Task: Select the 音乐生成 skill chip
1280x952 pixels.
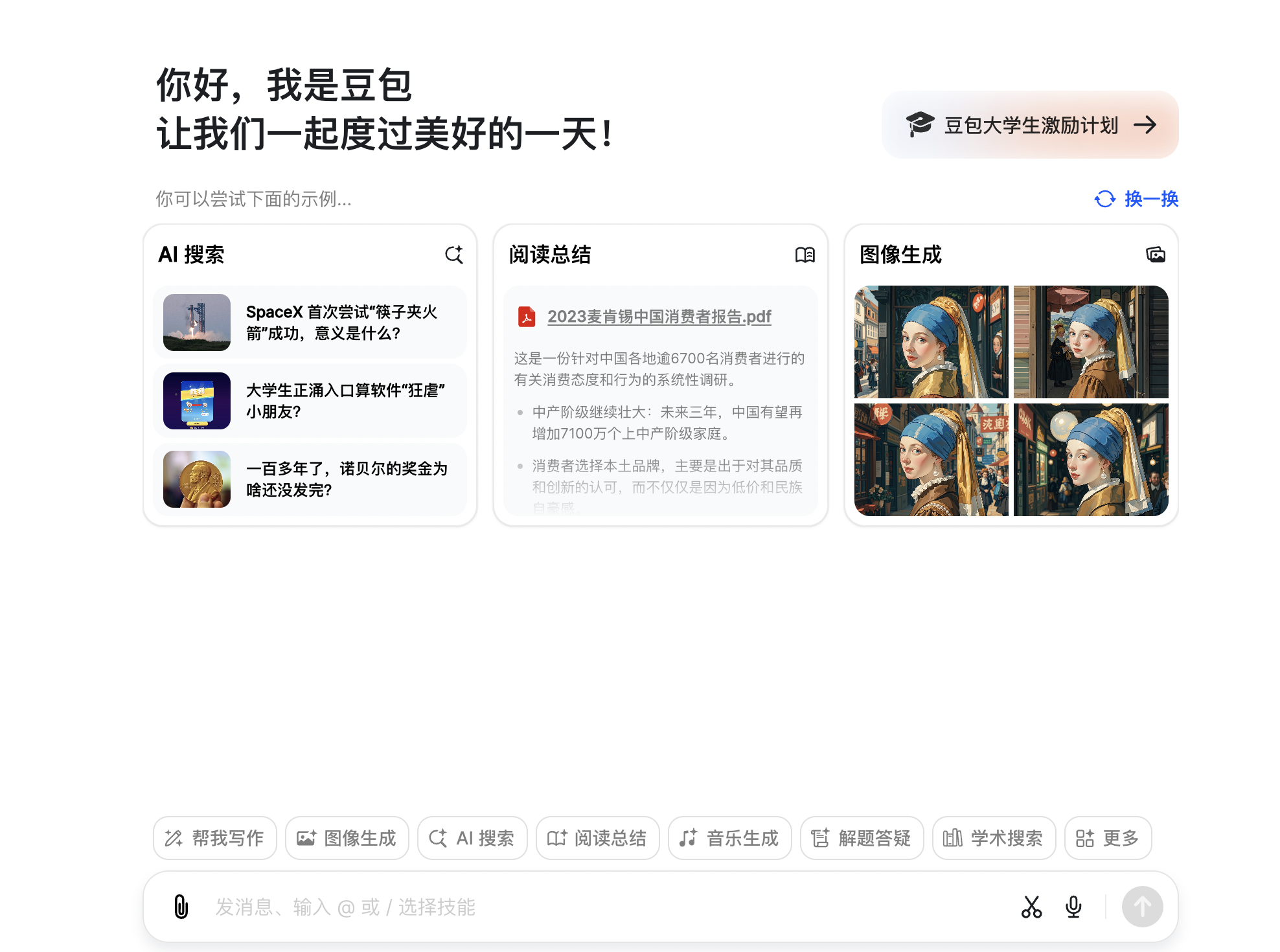Action: tap(729, 838)
